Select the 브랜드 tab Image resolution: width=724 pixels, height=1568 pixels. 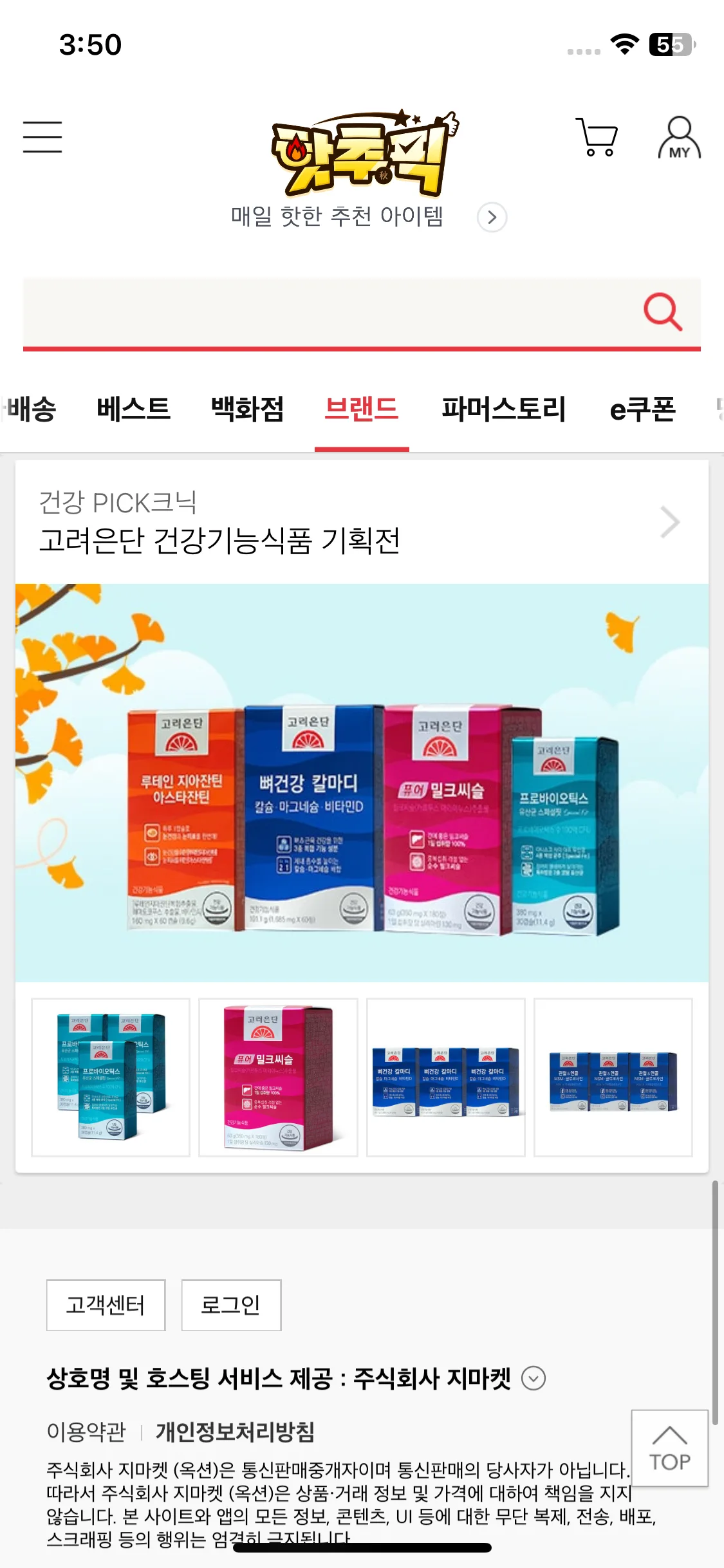[x=362, y=409]
